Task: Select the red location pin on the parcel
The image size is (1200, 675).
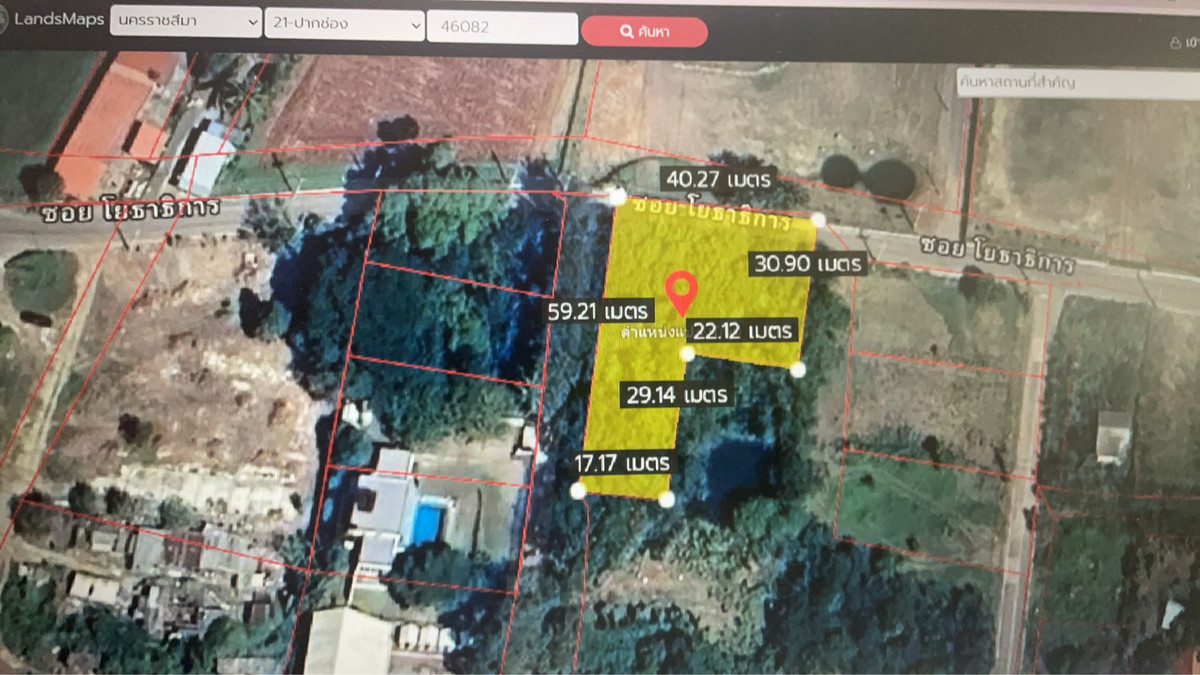Action: point(681,289)
